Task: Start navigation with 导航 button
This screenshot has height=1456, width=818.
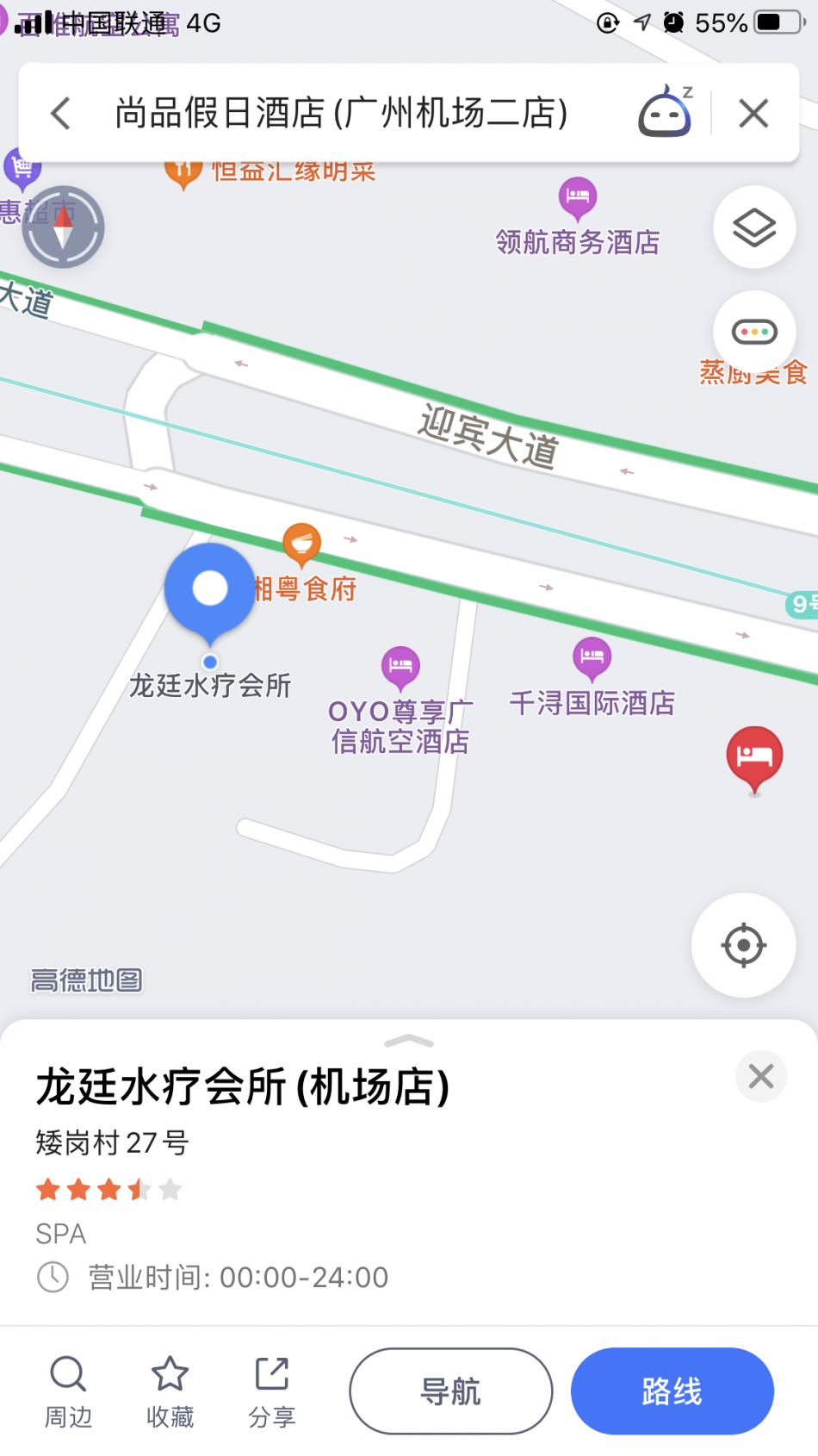Action: (450, 1391)
